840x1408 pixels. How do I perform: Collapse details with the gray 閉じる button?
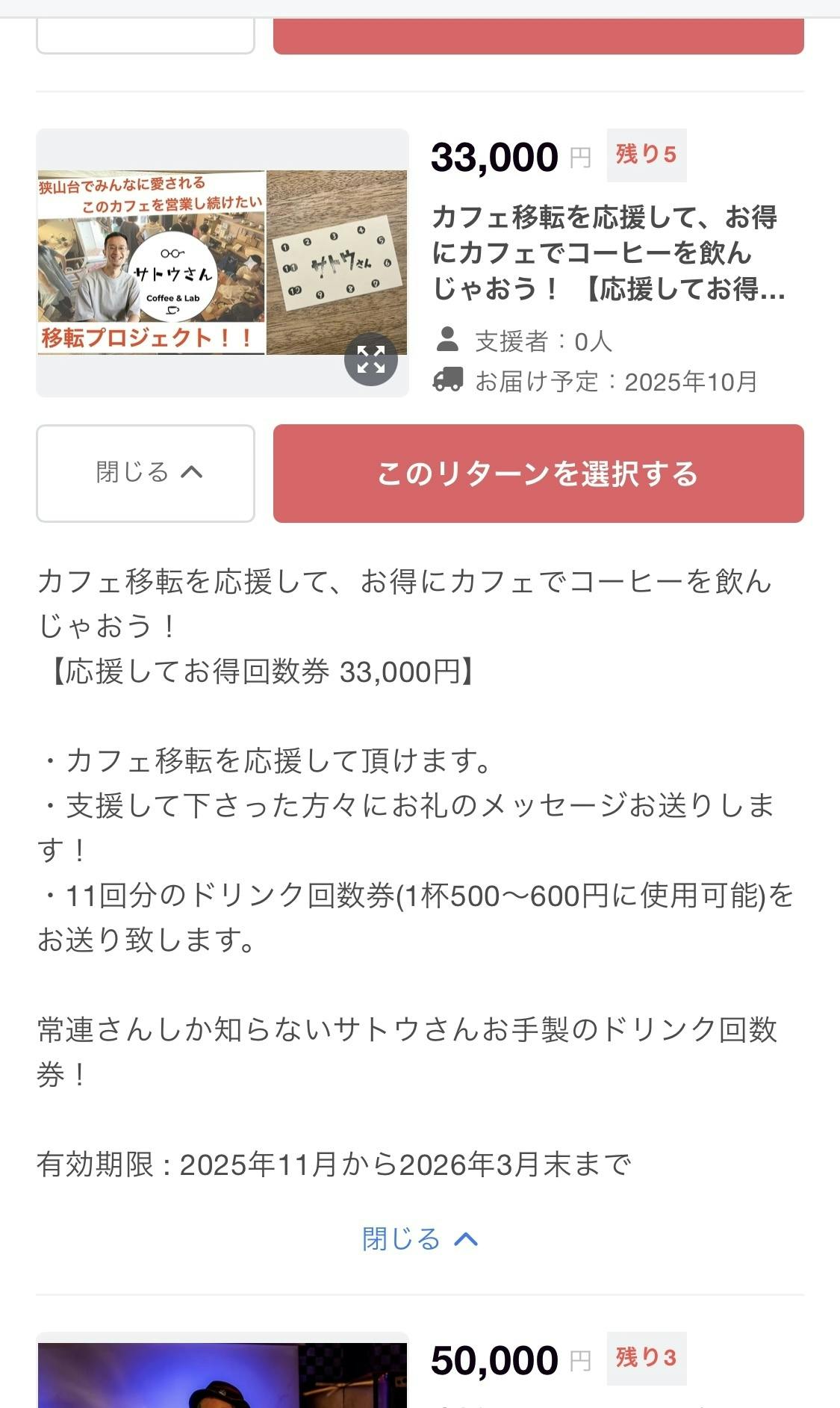coord(146,473)
